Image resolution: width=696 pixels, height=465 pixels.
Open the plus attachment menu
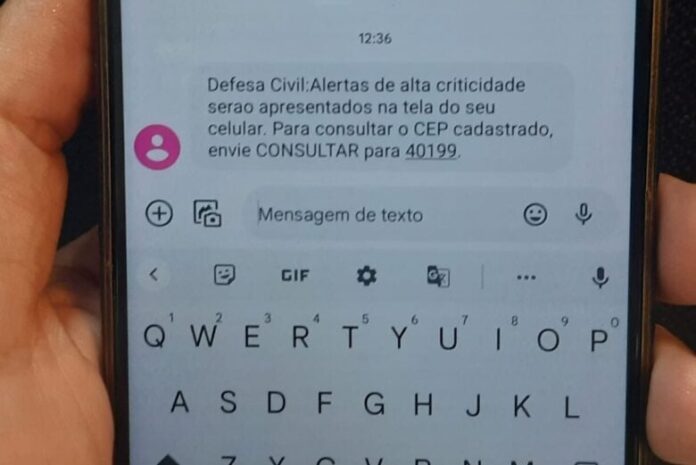point(159,213)
